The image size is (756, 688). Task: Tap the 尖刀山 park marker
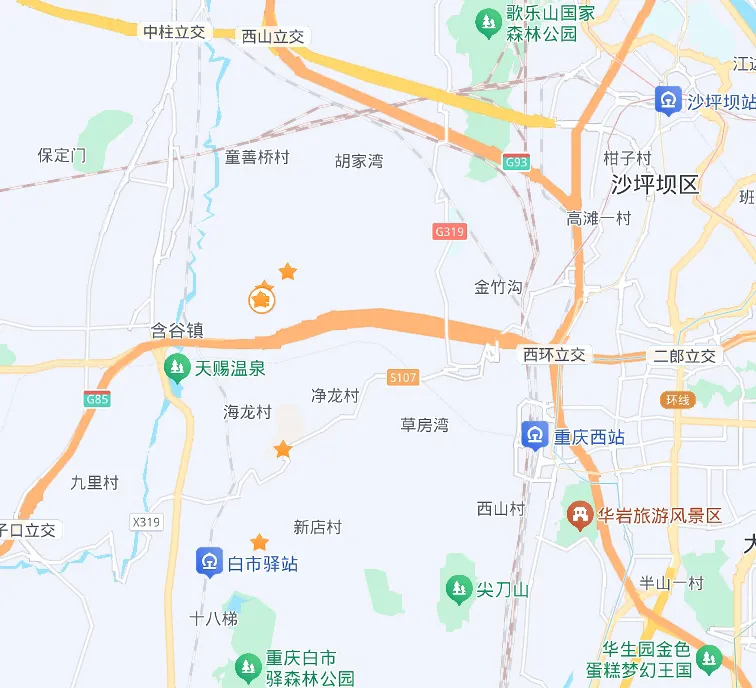click(458, 588)
